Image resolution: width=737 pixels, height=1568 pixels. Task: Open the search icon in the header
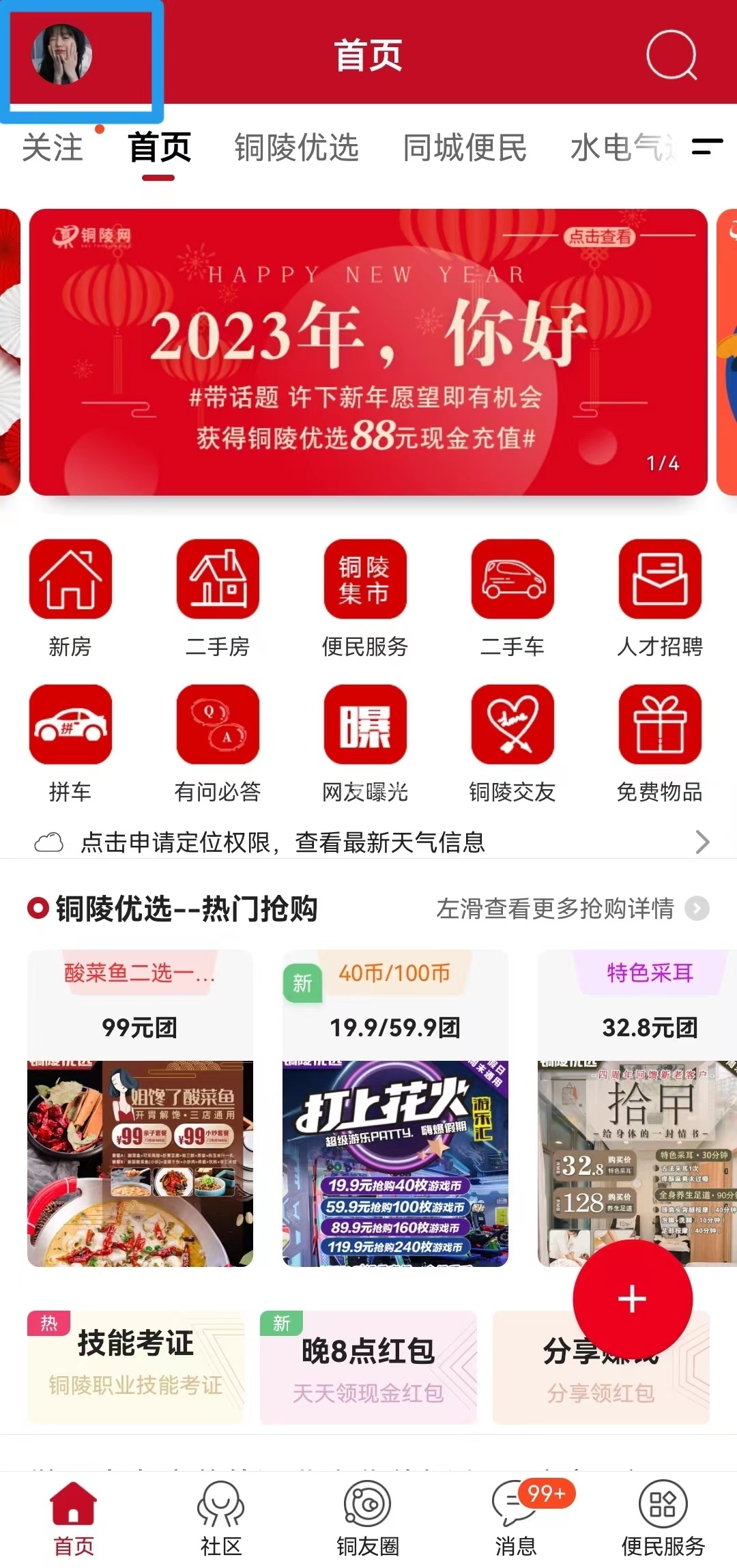pos(671,55)
